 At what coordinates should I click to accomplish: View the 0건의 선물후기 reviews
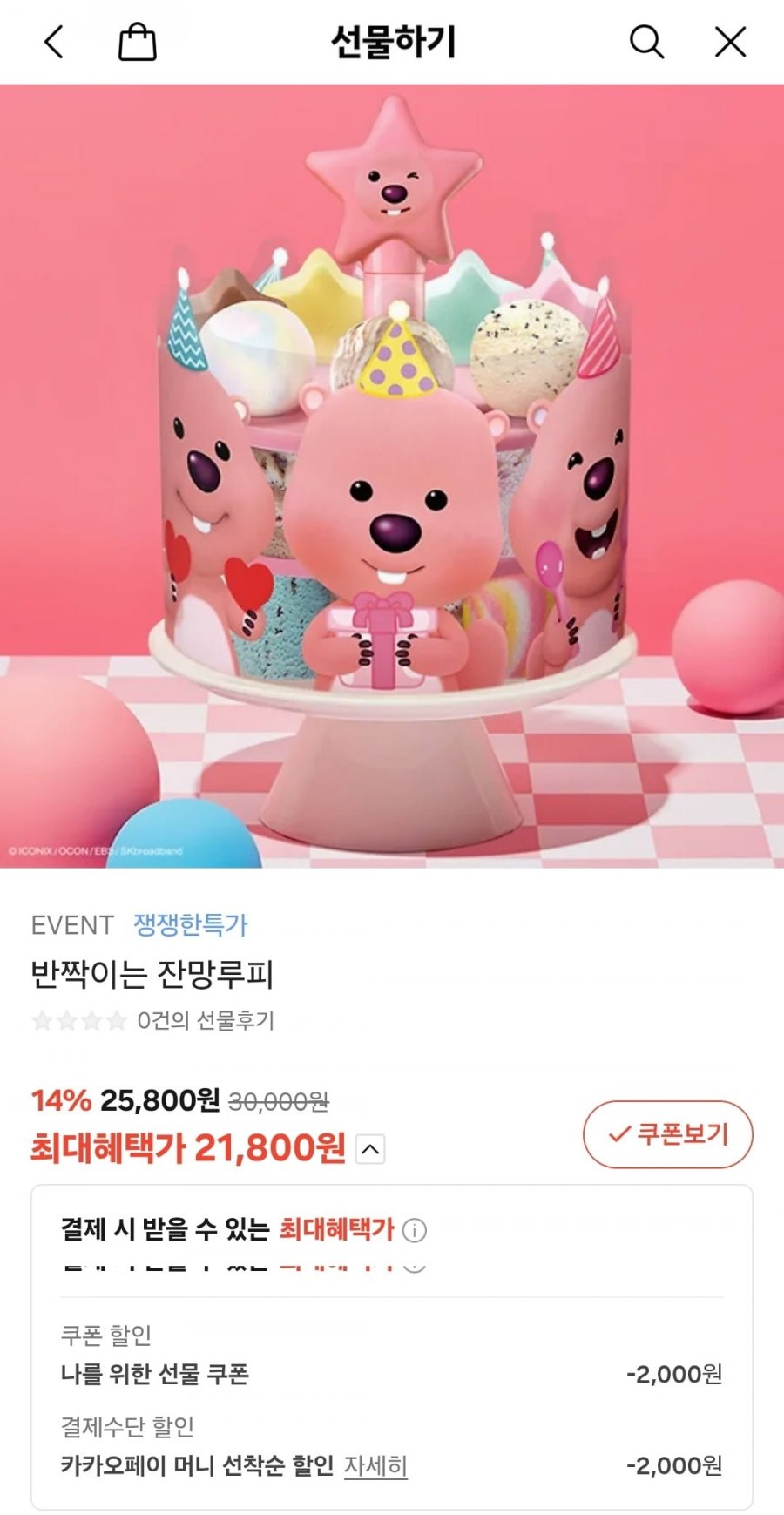pos(205,1020)
